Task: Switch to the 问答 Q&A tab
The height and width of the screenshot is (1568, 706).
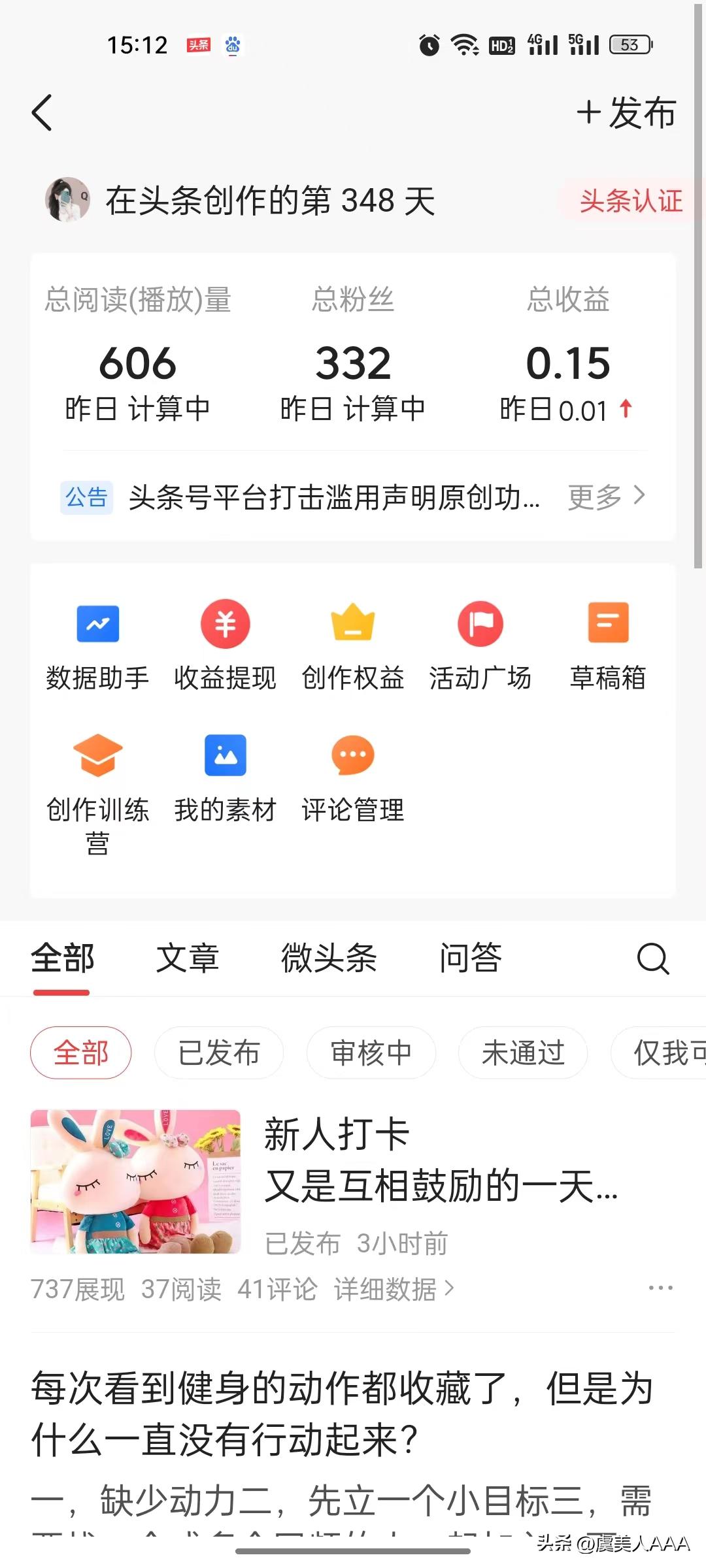Action: (470, 958)
